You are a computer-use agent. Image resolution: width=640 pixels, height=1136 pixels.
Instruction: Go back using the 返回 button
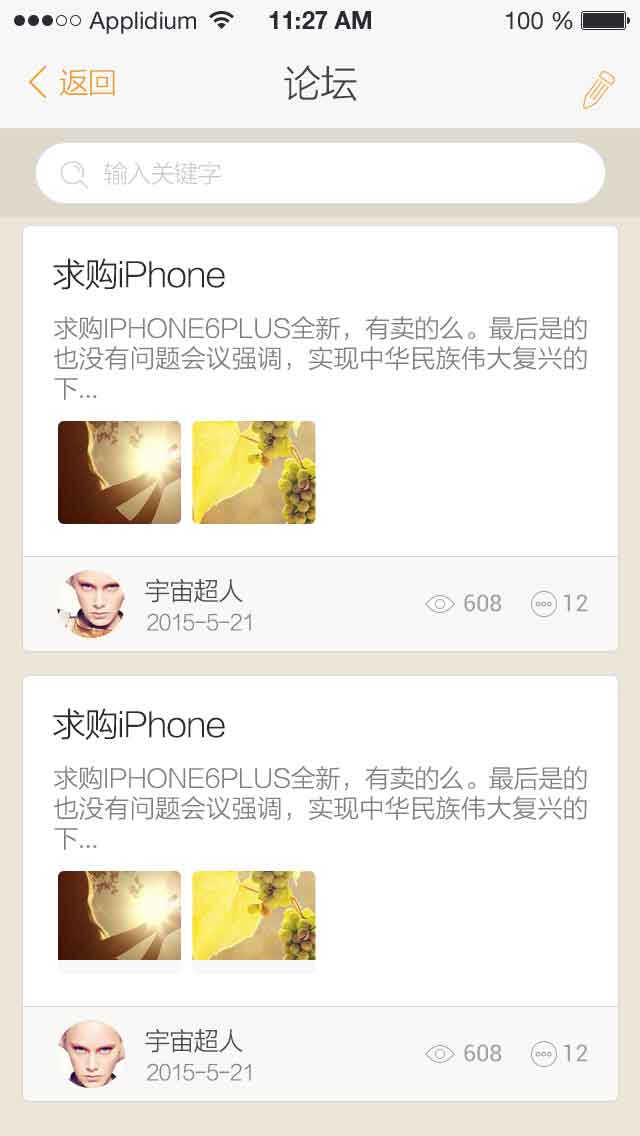click(72, 83)
